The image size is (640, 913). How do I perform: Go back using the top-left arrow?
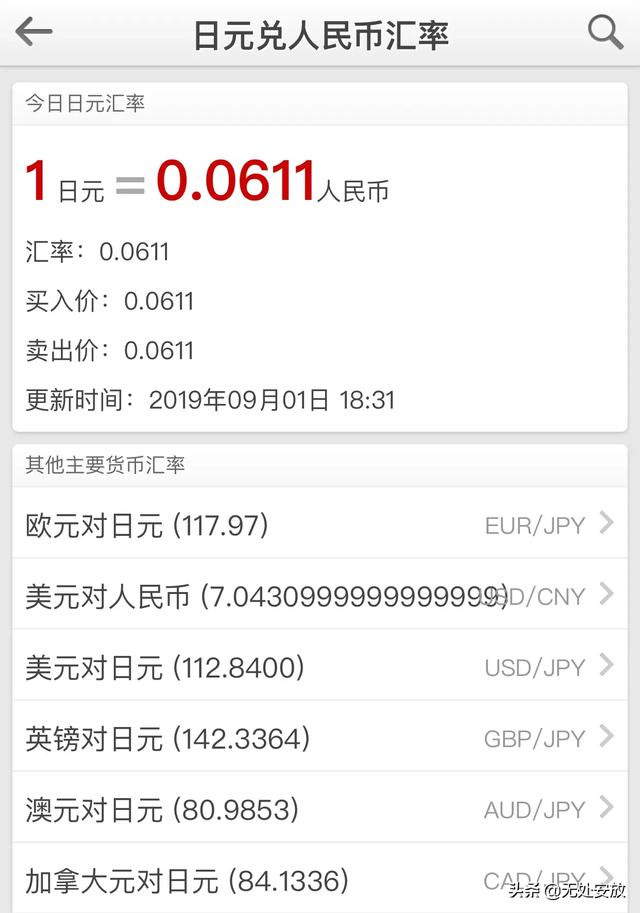click(34, 32)
